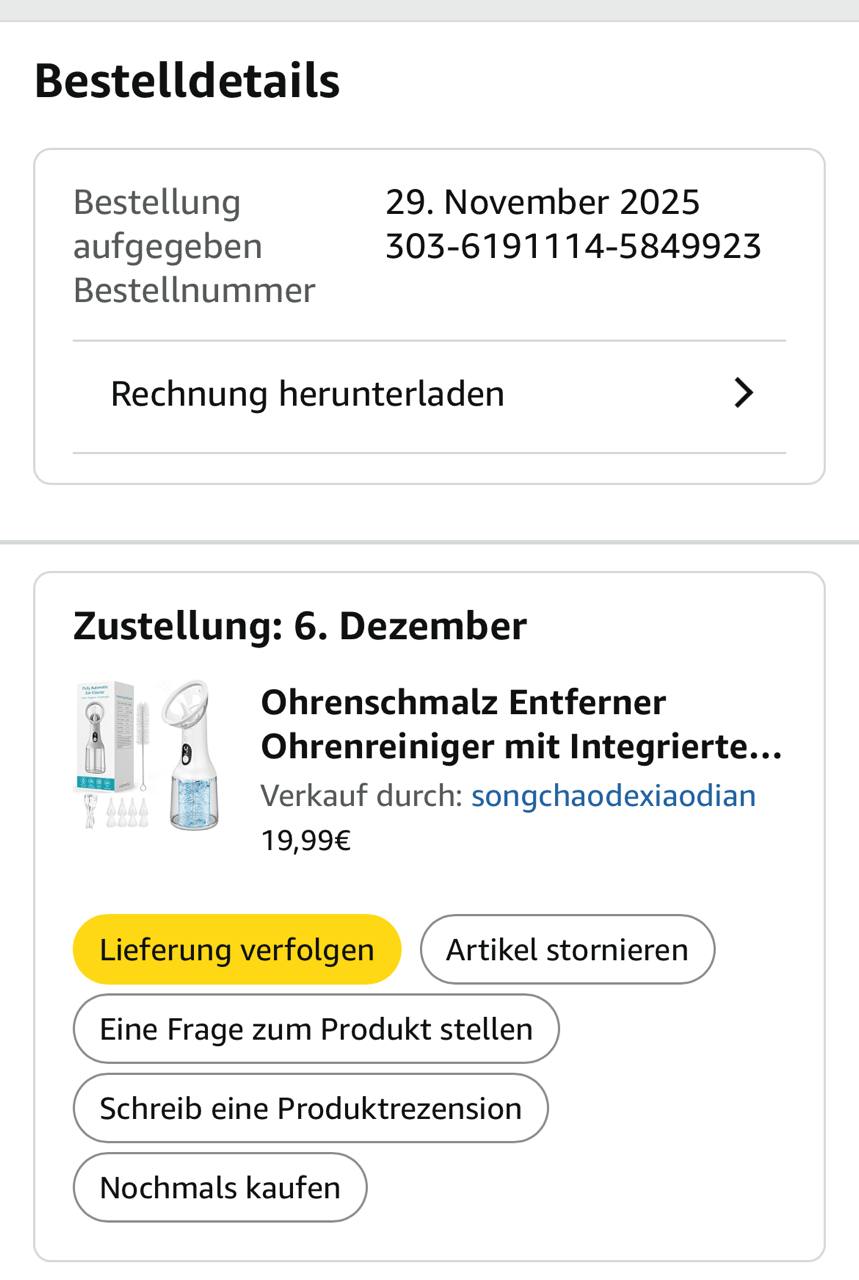
Task: Tap the Lieferung verfolgen button
Action: point(237,949)
